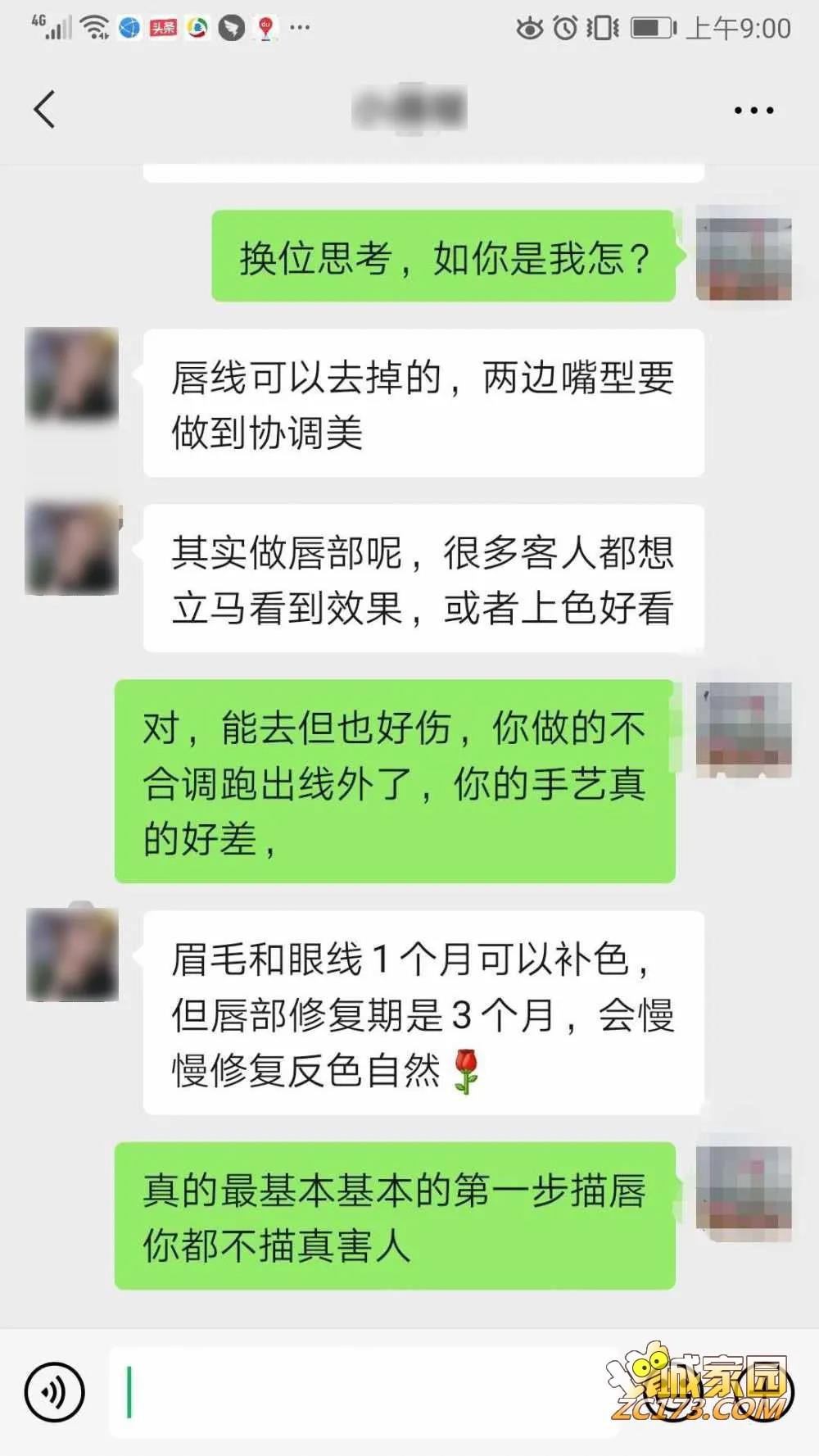Screen dimensions: 819x1456
Task: Open avatar beside 眉毛和眼线 message
Action: [x=72, y=955]
